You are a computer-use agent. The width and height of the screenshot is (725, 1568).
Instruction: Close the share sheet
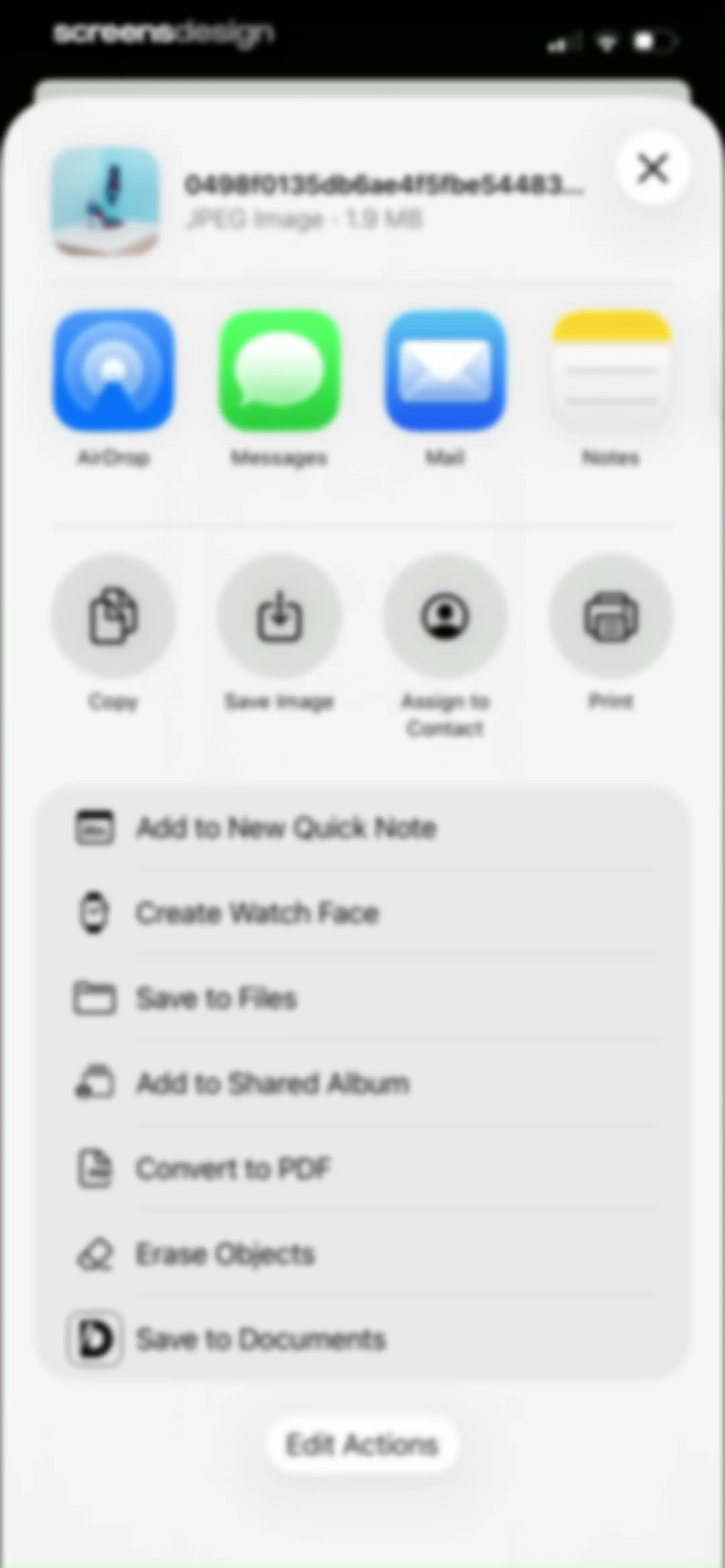point(652,168)
